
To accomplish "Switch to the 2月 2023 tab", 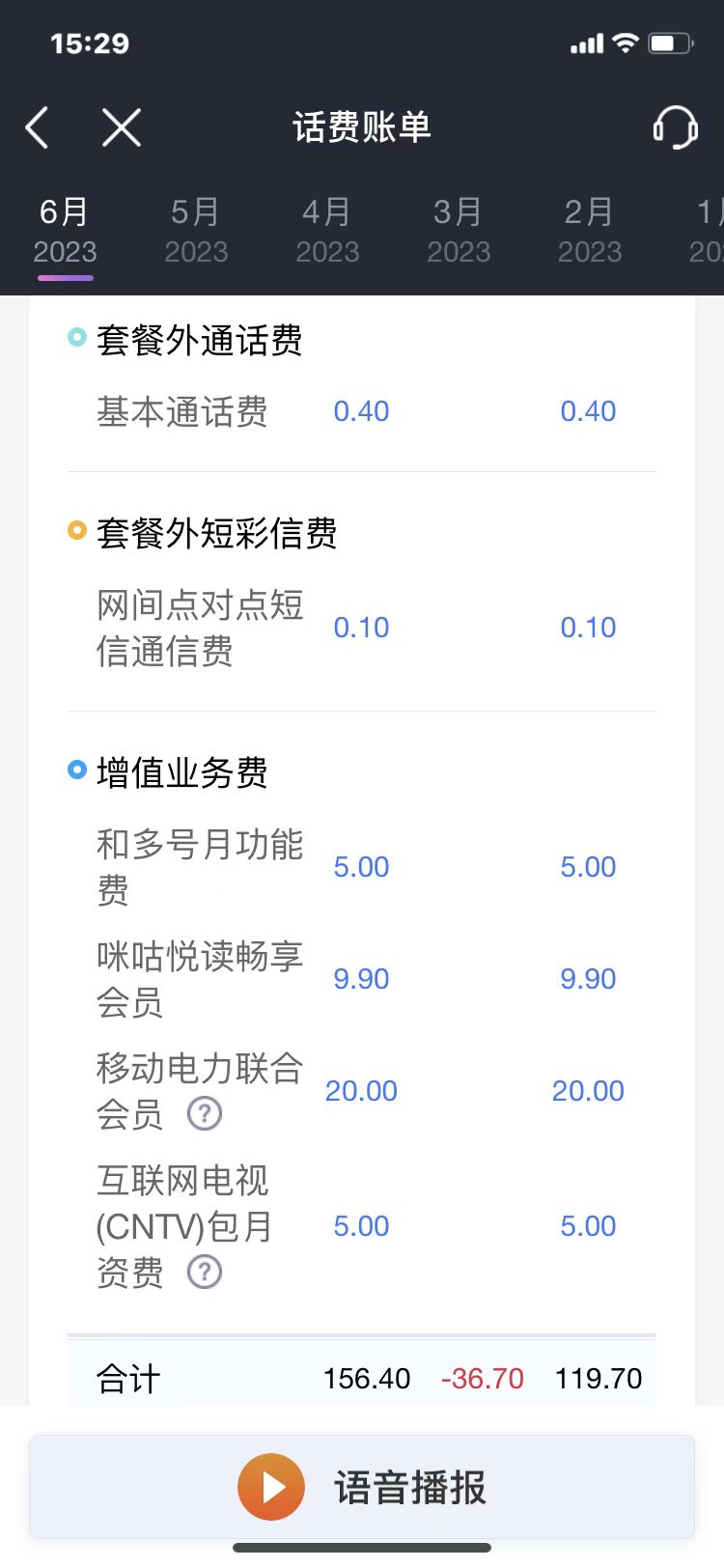I will (590, 230).
